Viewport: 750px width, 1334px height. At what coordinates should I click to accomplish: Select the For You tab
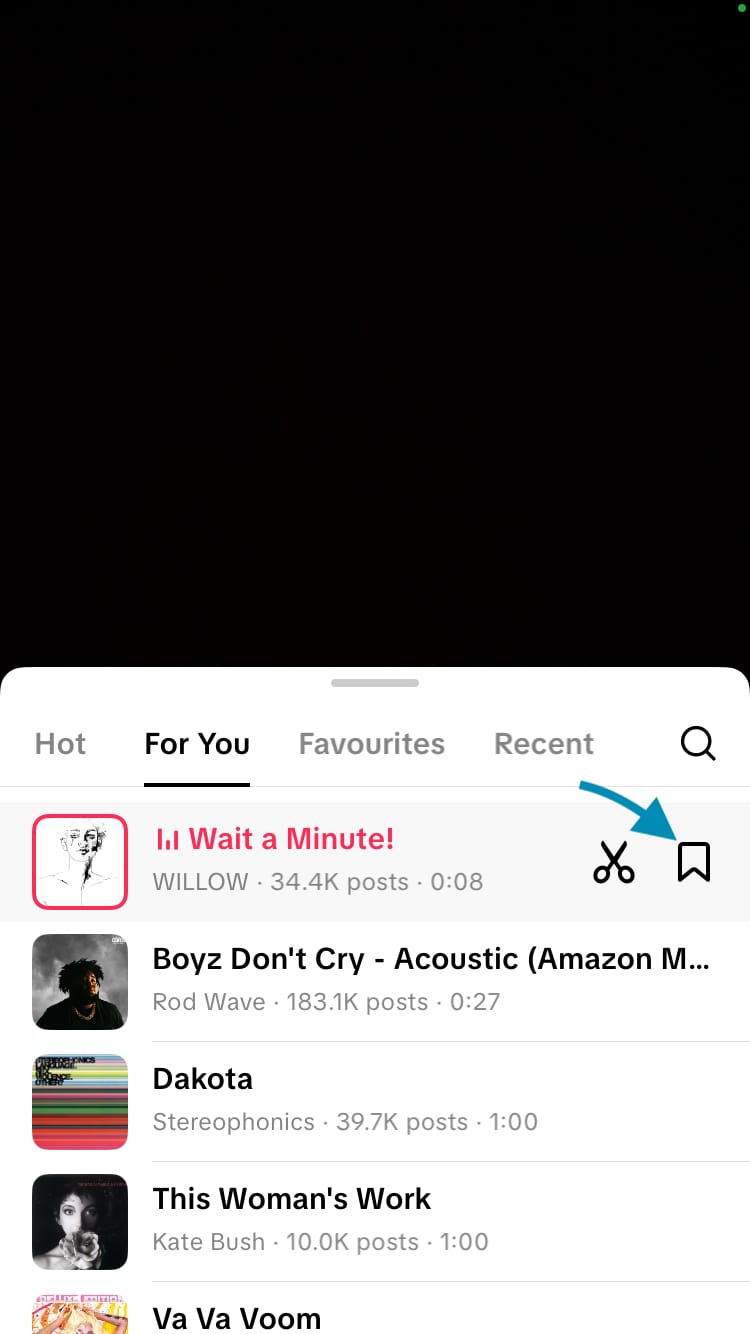pyautogui.click(x=197, y=744)
